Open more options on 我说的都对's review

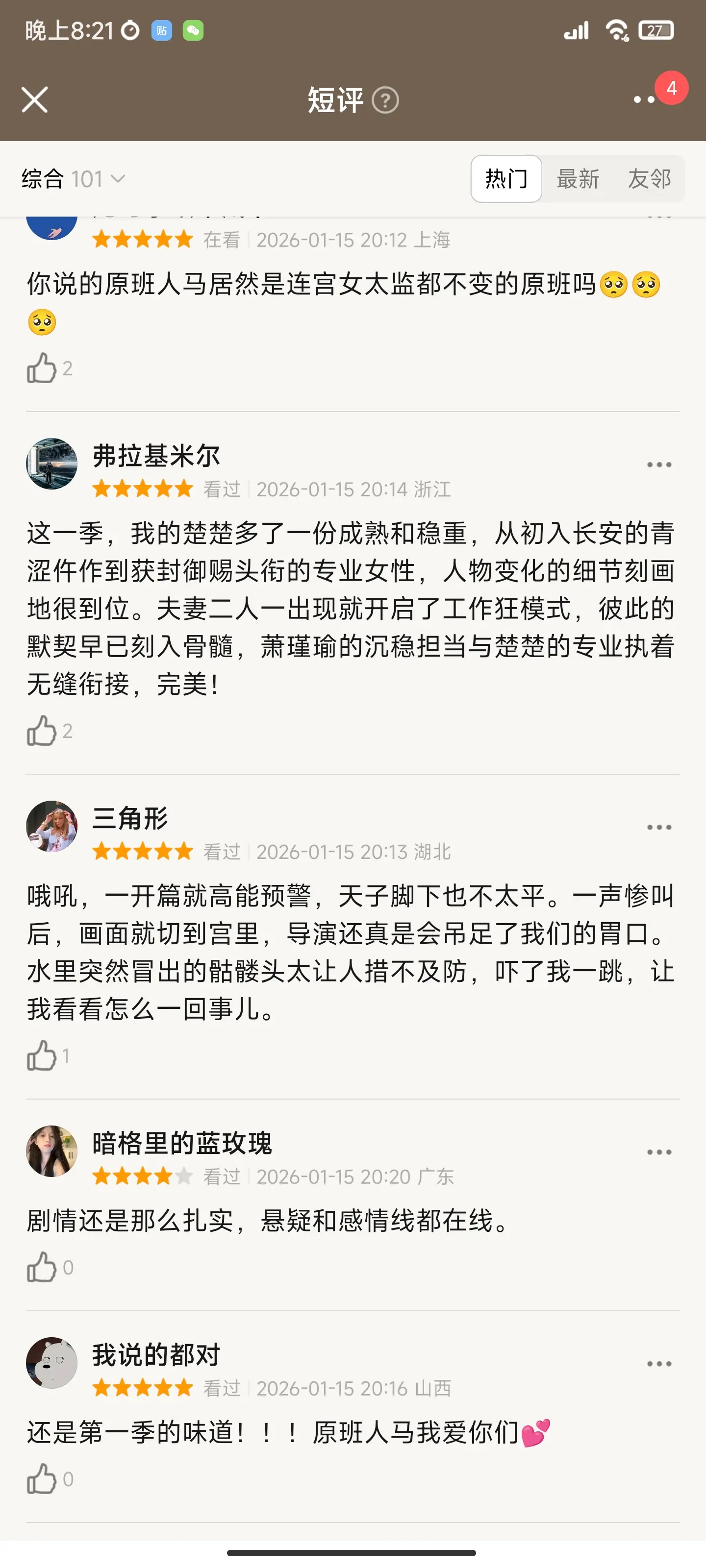point(659,1364)
